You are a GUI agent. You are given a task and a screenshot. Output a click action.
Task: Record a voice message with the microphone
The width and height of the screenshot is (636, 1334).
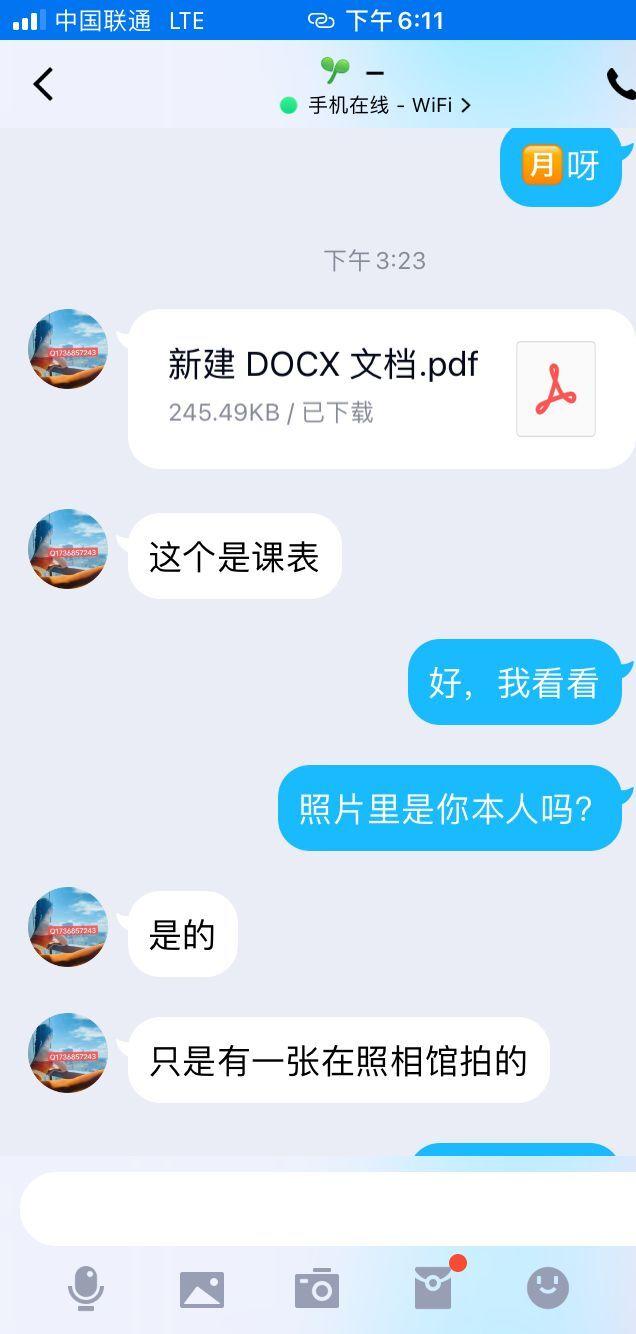click(86, 1288)
